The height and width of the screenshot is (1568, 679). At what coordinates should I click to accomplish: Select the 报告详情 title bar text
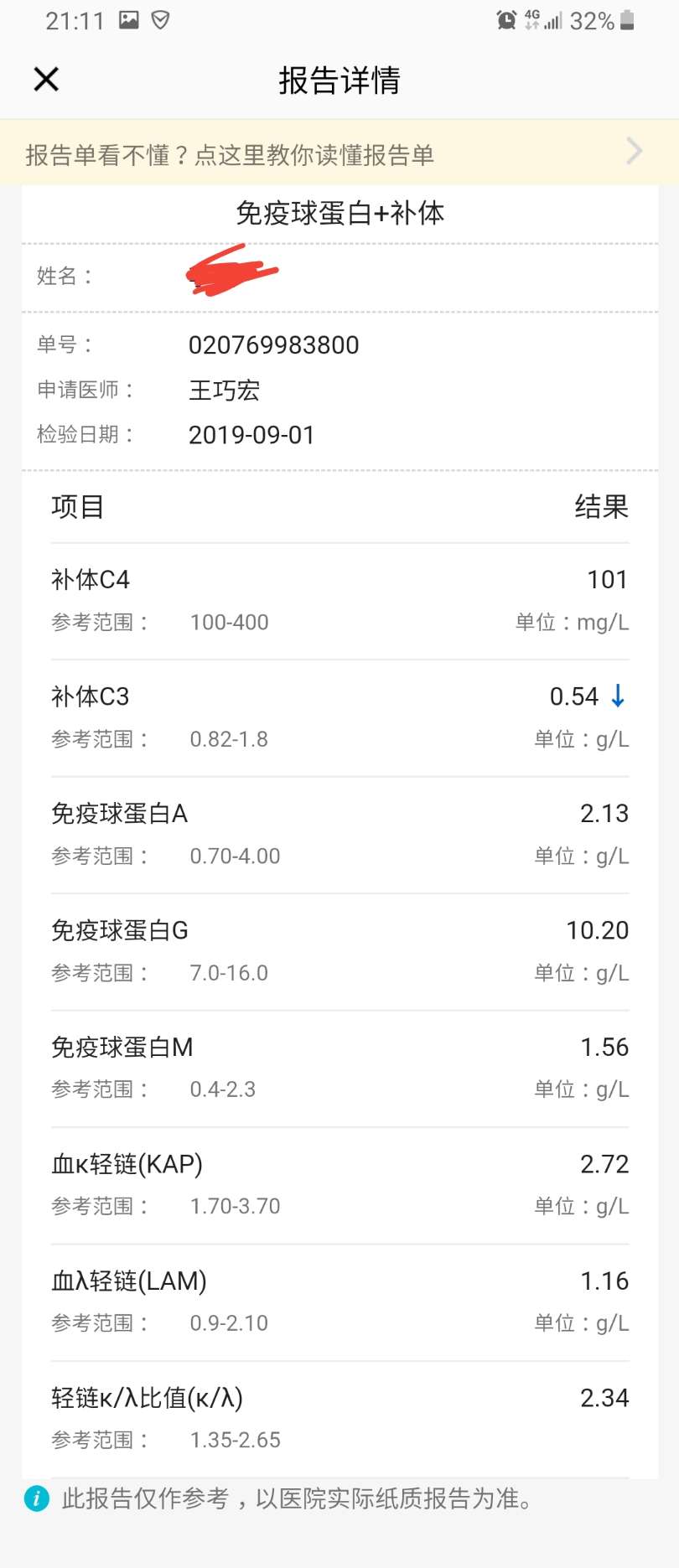339,79
